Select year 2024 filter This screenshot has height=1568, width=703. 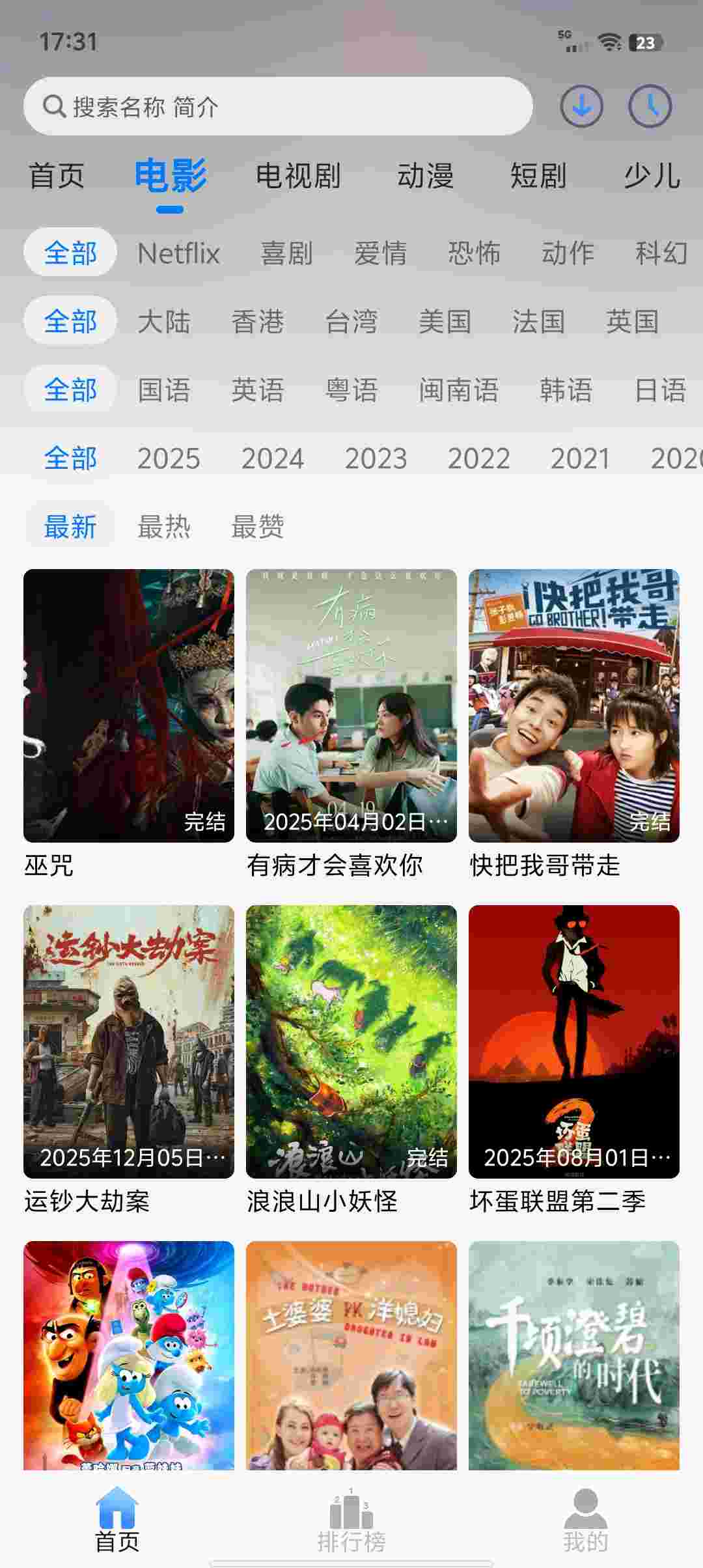tap(272, 459)
